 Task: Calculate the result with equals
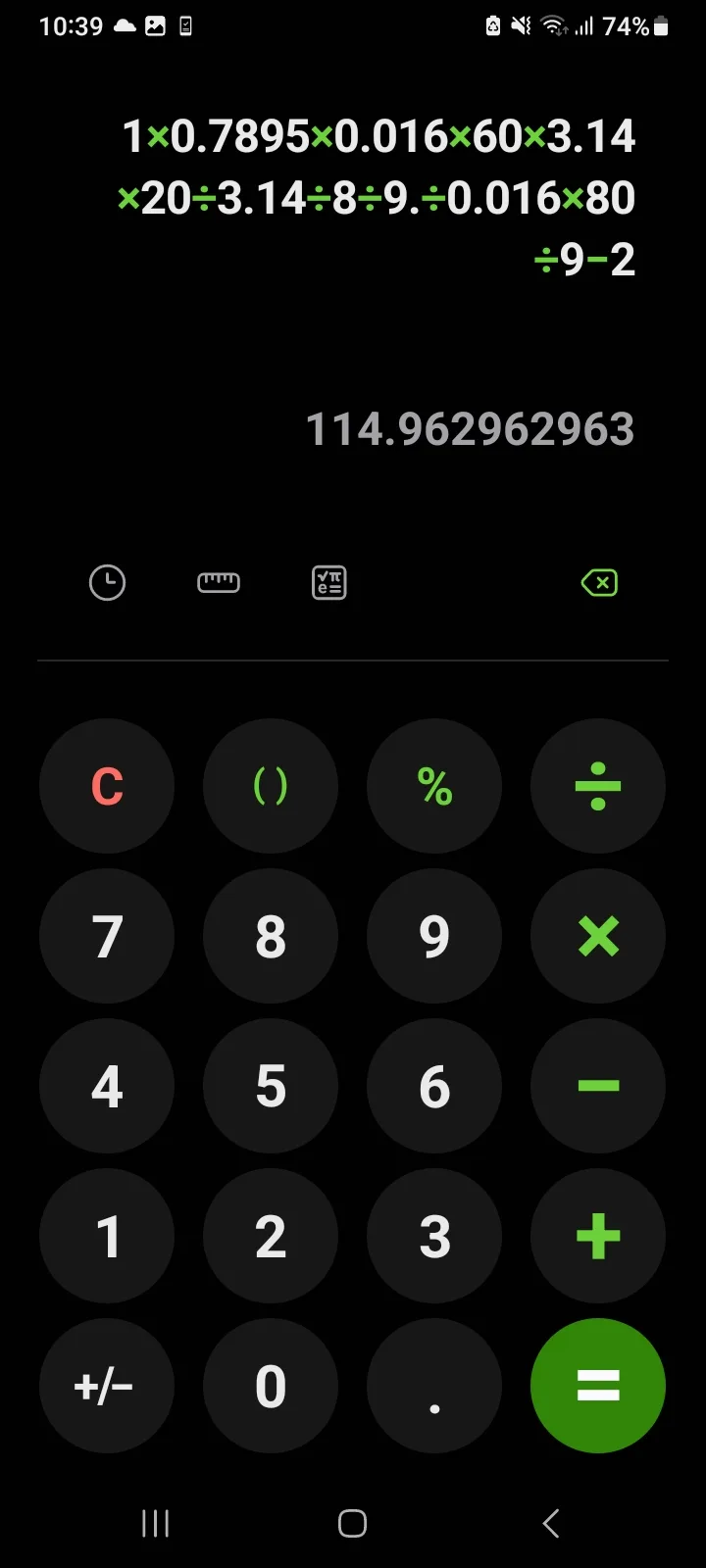coord(598,1386)
